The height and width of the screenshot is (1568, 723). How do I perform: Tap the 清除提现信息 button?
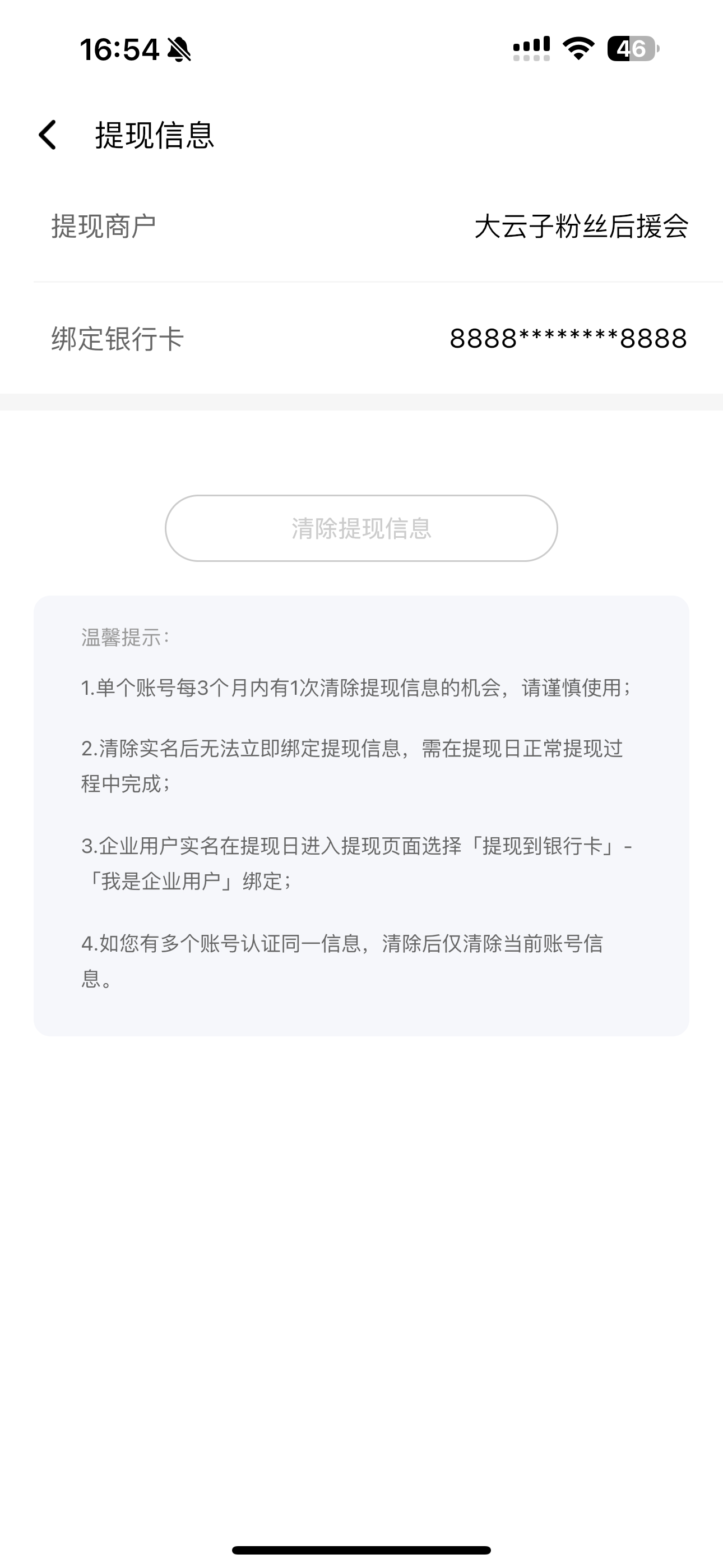361,528
